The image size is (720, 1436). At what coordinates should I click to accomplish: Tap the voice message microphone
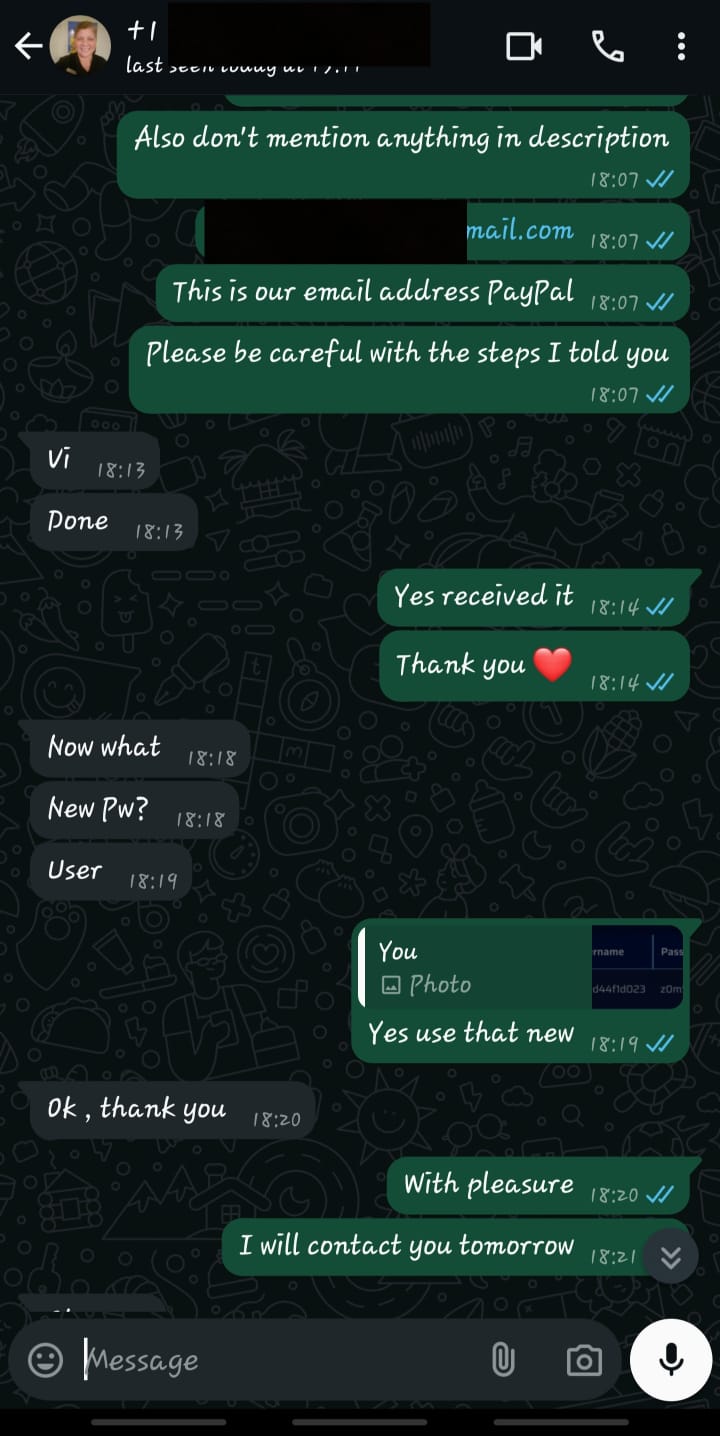click(671, 1359)
